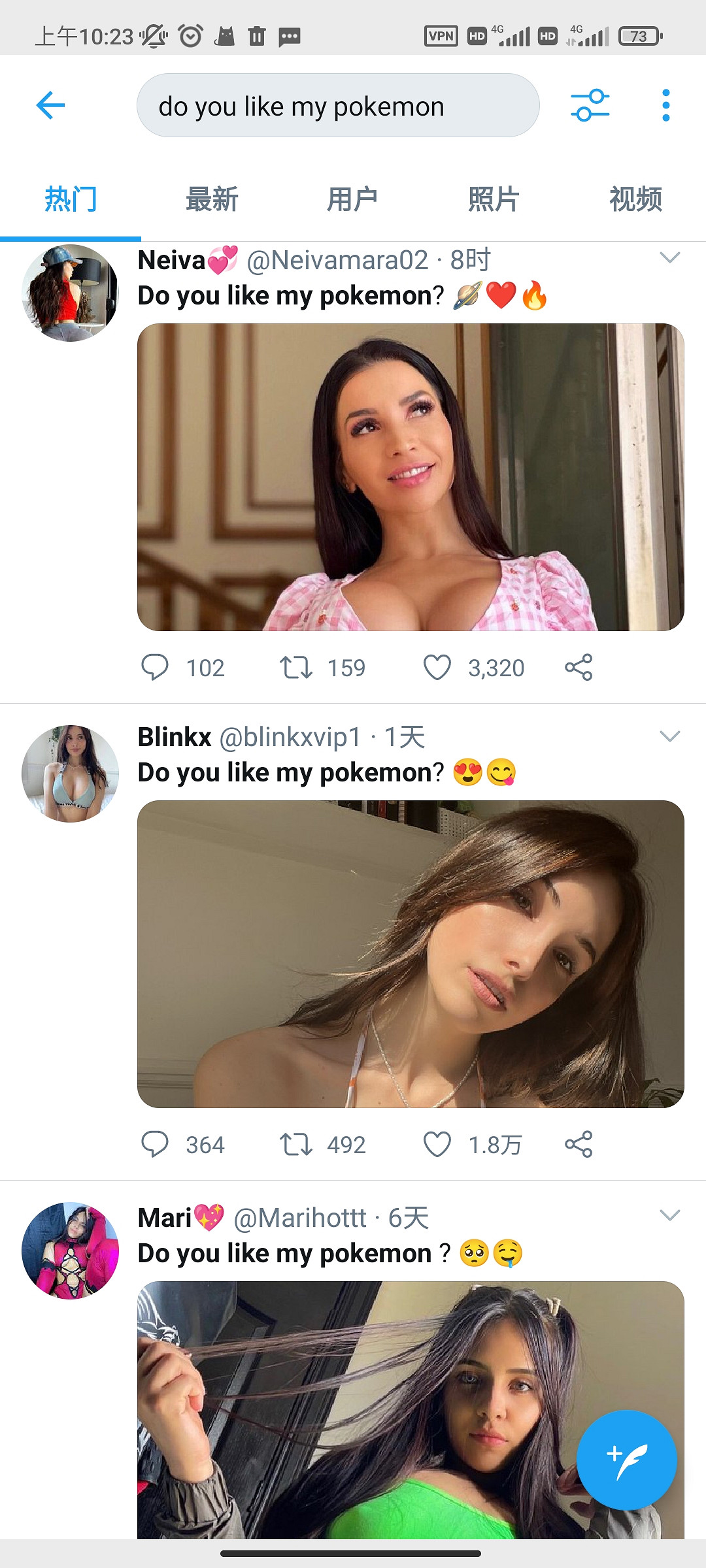Retweet Neiva's tweet

coord(296,668)
